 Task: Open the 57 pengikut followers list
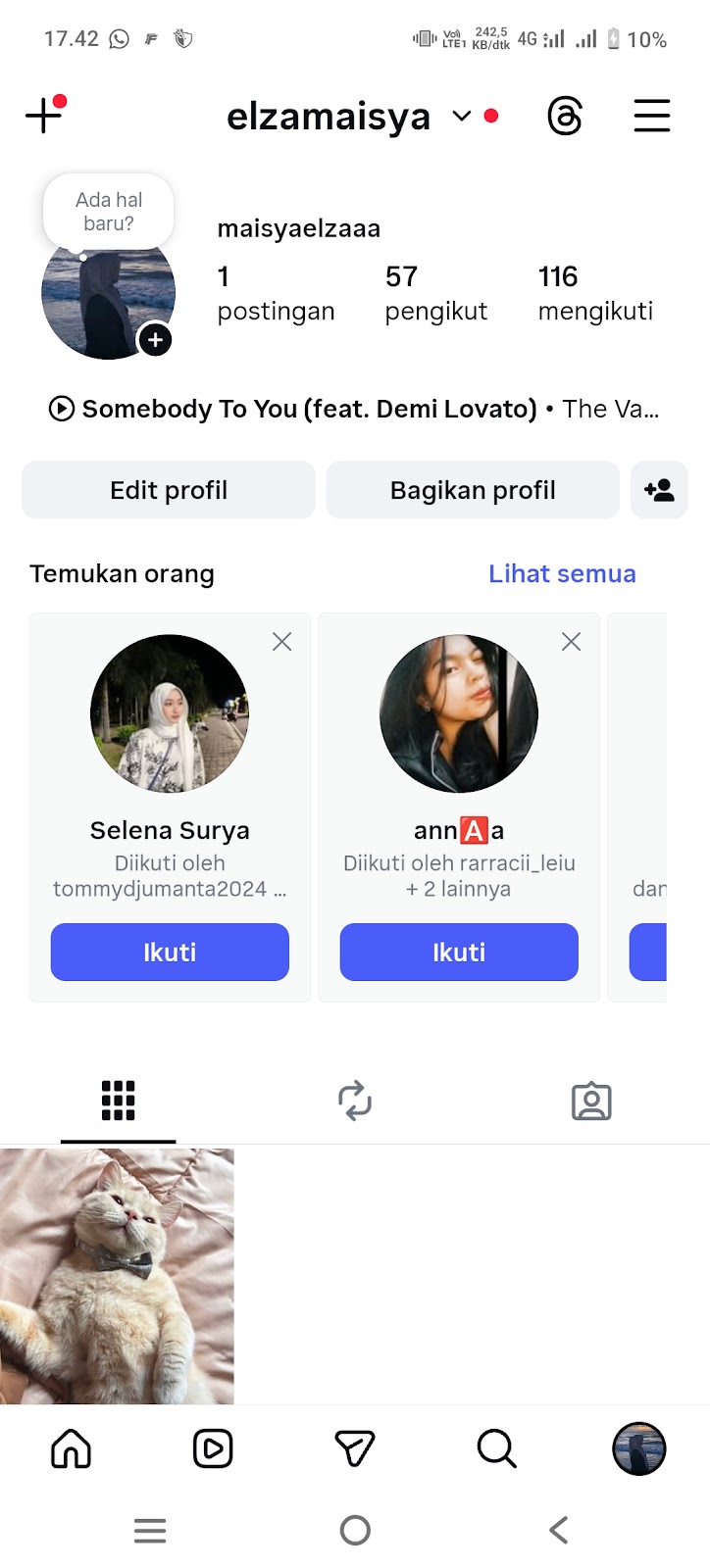435,293
